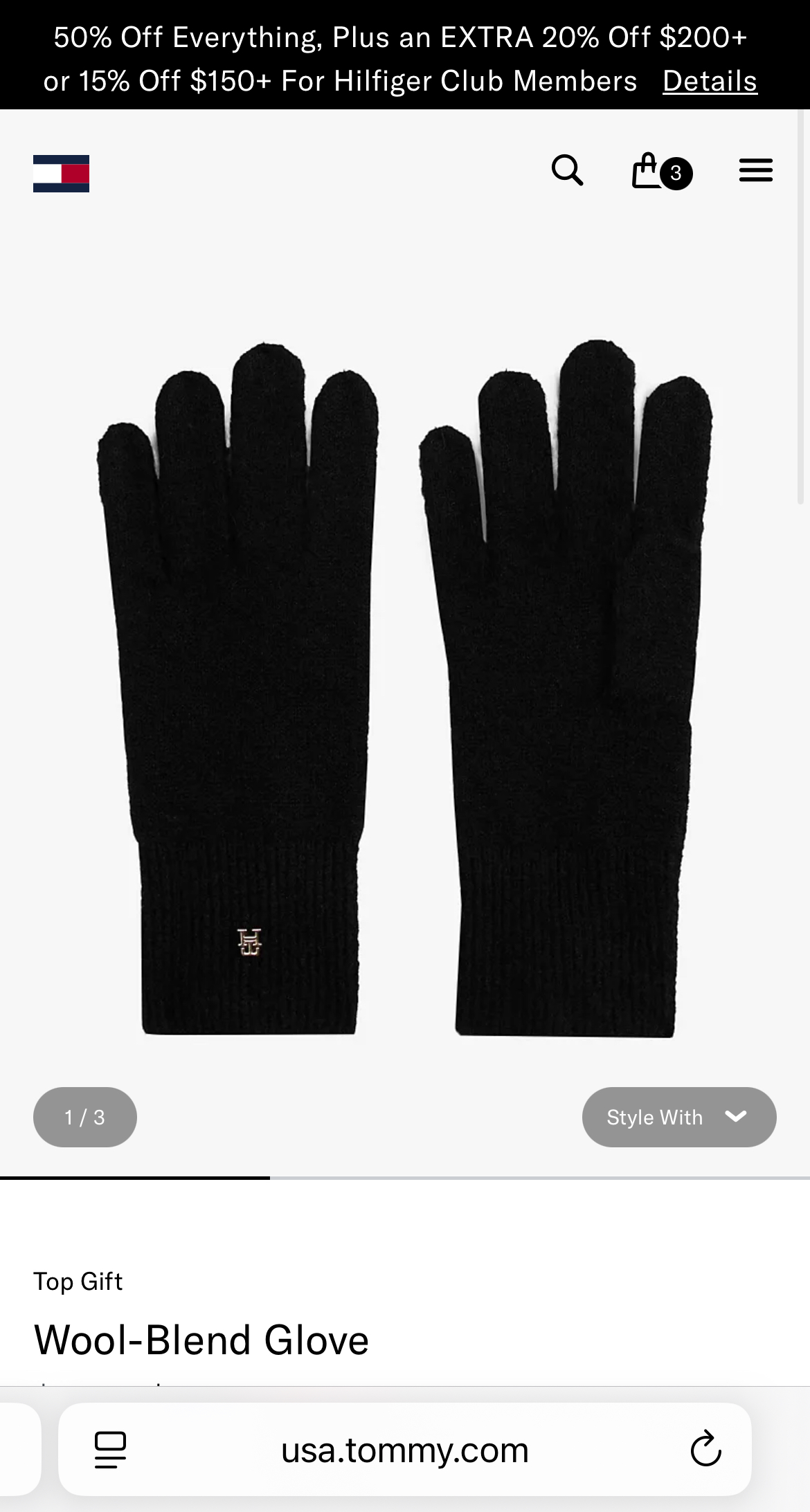Open the browser page options icon

(x=110, y=1450)
